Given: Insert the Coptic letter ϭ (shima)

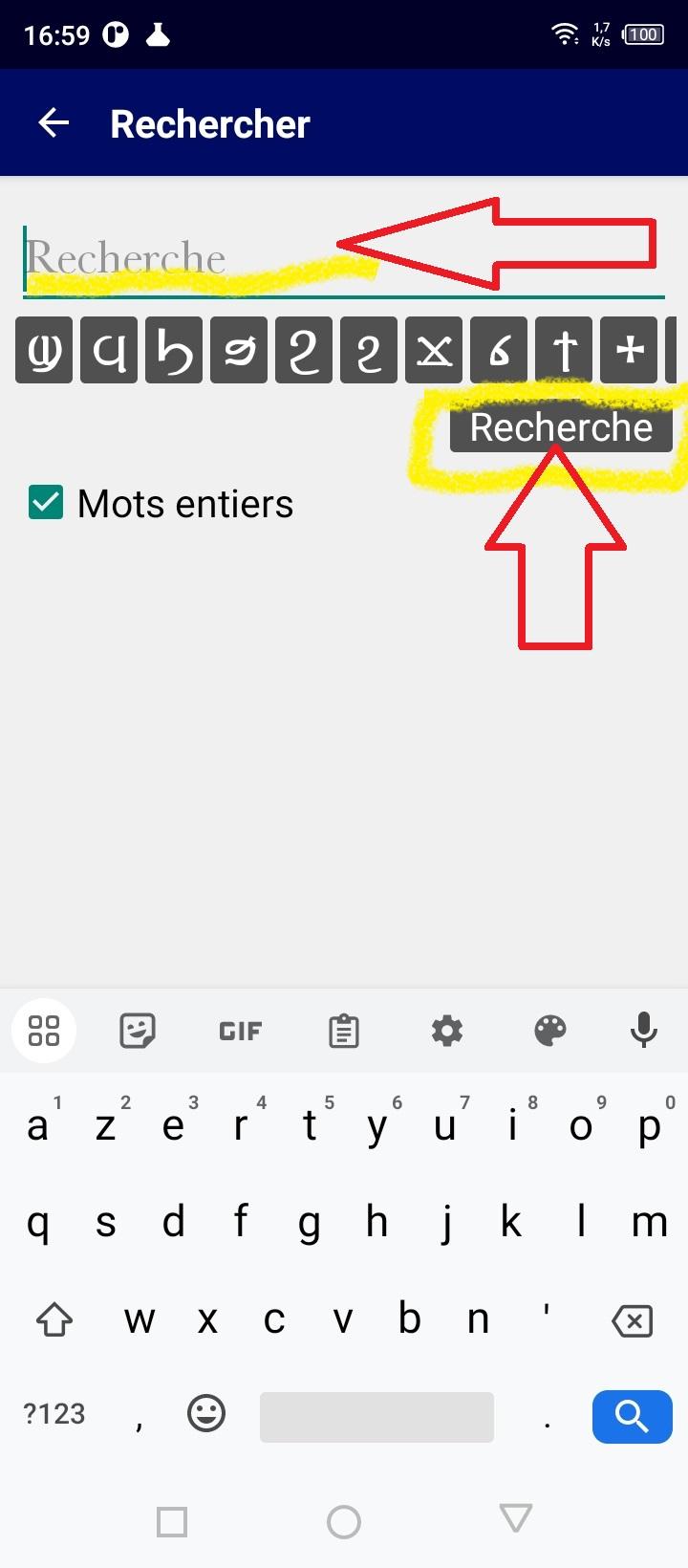Looking at the screenshot, I should coord(499,351).
